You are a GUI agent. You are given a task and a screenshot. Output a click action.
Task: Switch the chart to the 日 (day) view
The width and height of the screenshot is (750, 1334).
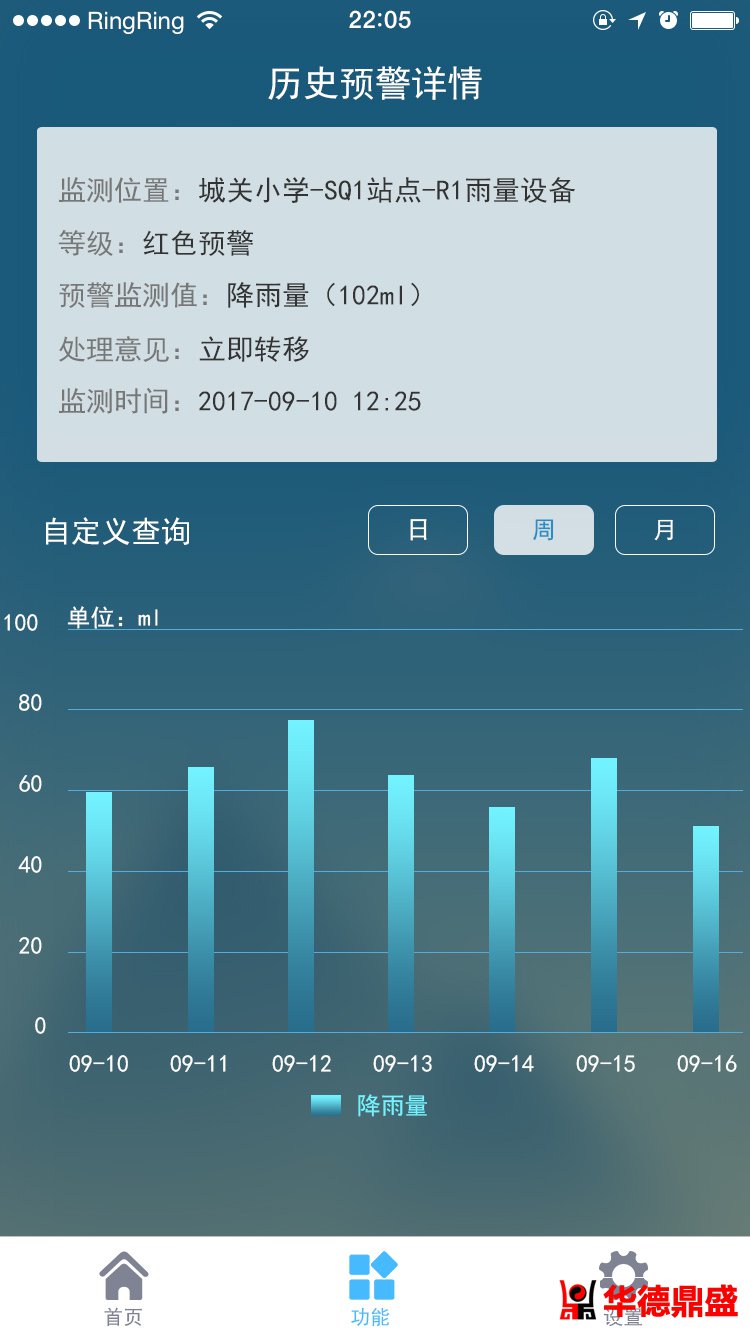[418, 530]
